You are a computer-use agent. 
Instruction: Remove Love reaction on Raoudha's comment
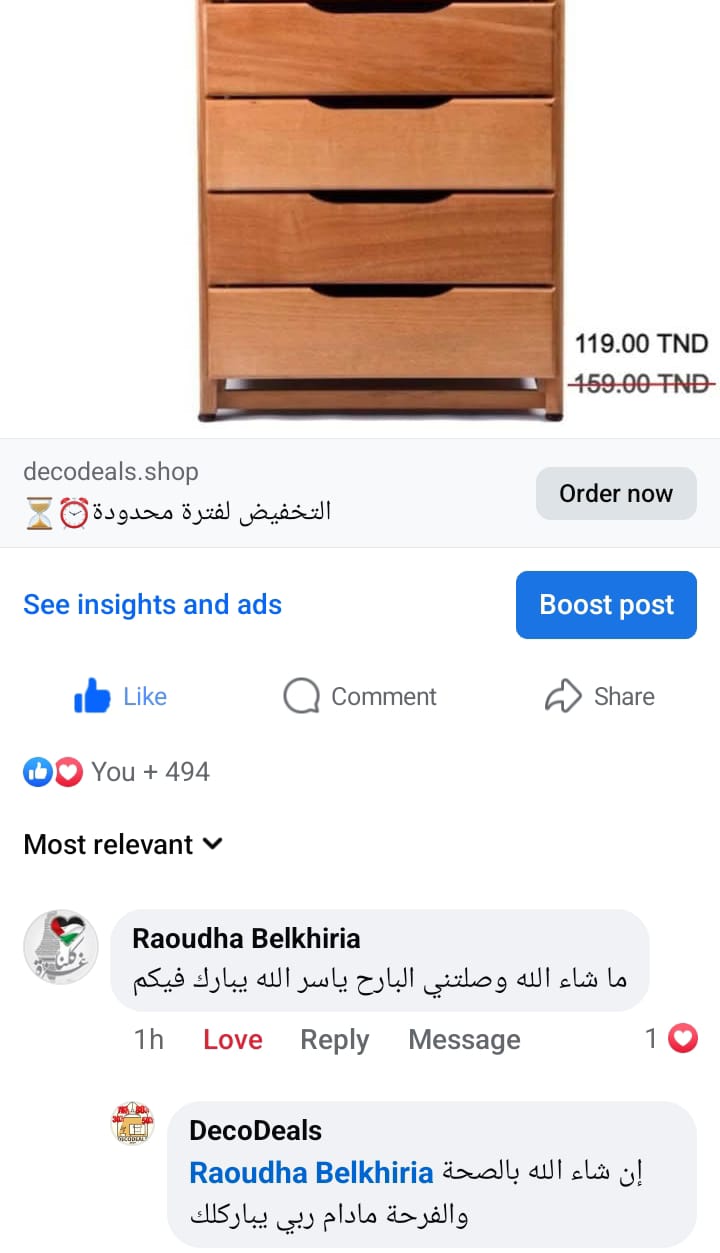pyautogui.click(x=232, y=1040)
